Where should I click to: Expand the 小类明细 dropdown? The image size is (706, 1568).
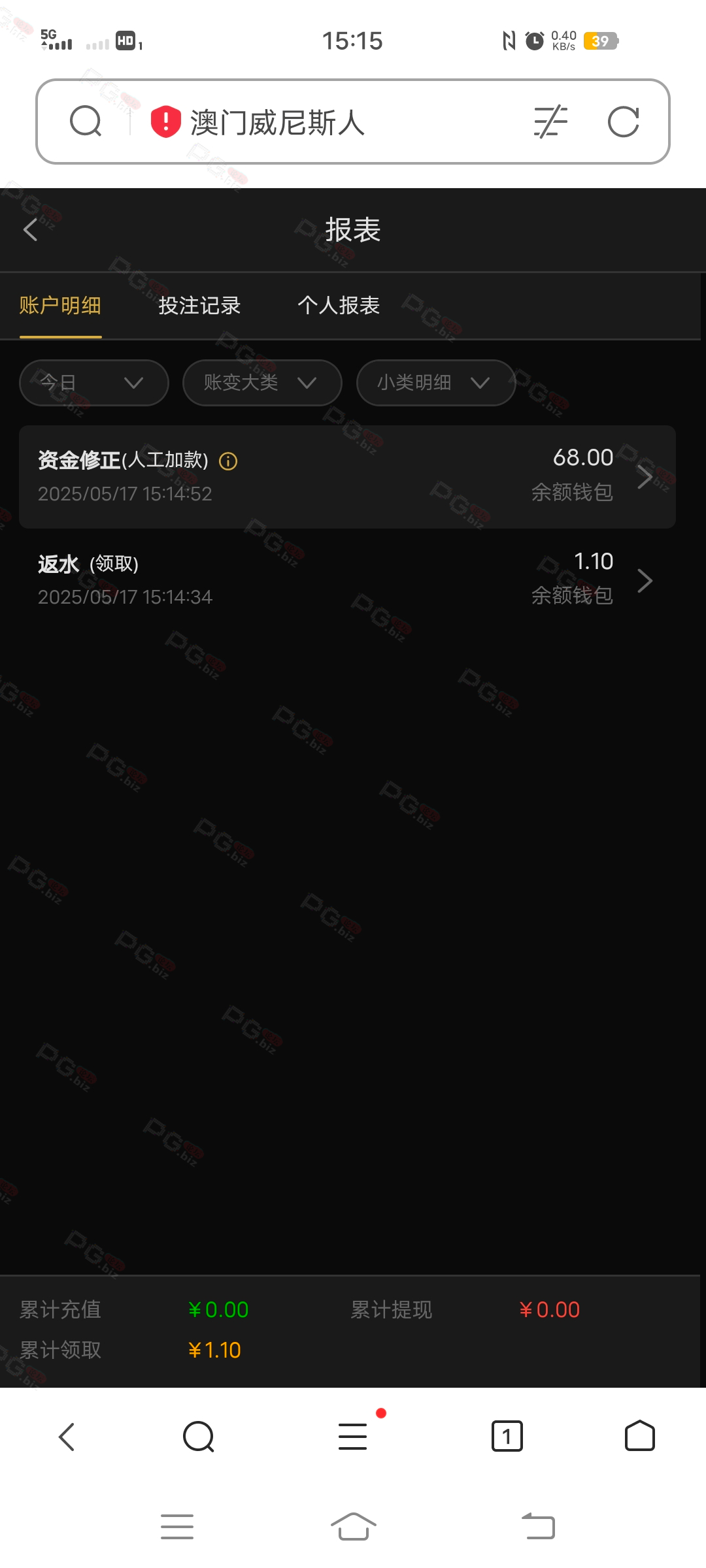pyautogui.click(x=435, y=383)
